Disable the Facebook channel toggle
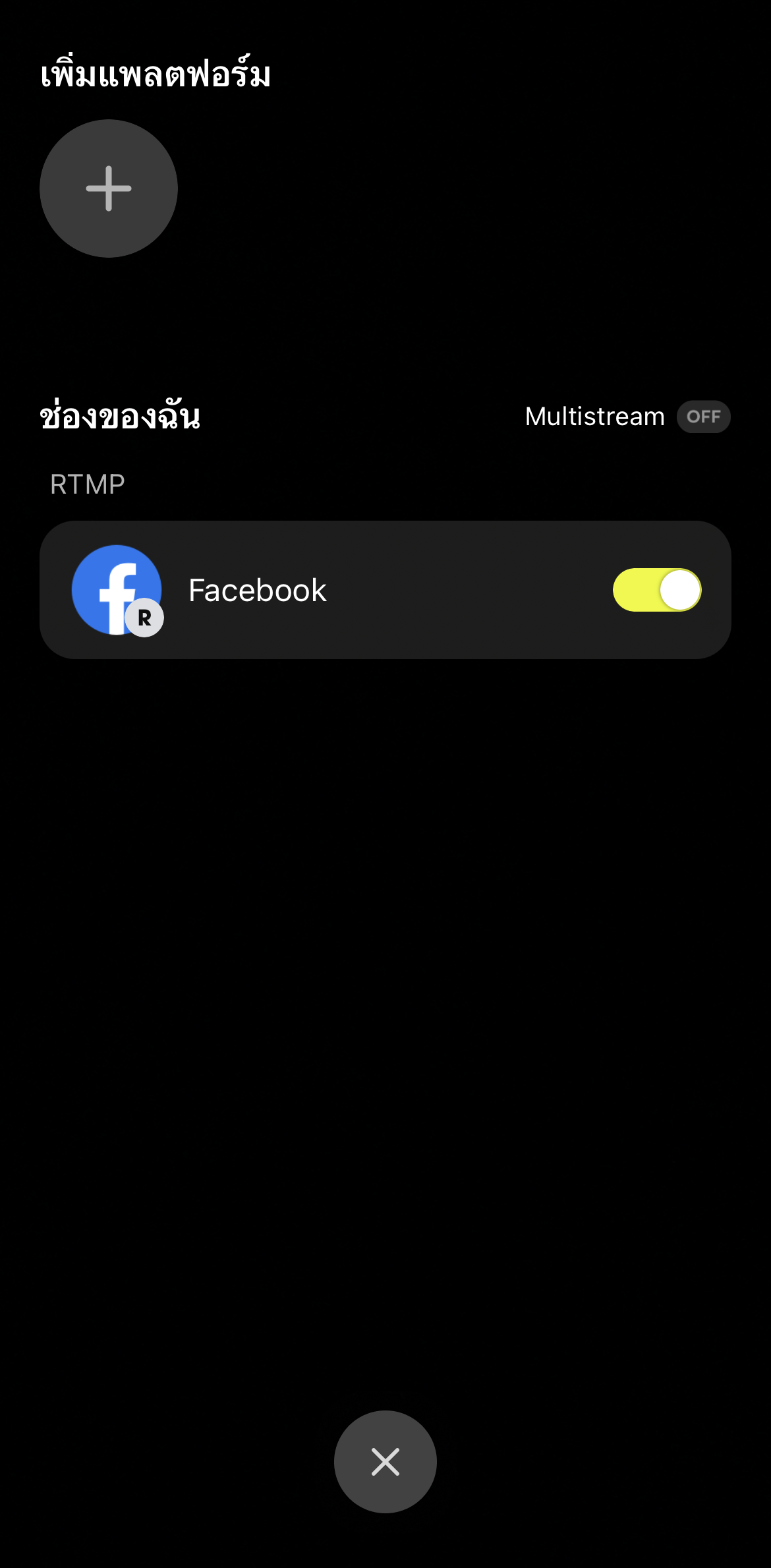 click(657, 590)
